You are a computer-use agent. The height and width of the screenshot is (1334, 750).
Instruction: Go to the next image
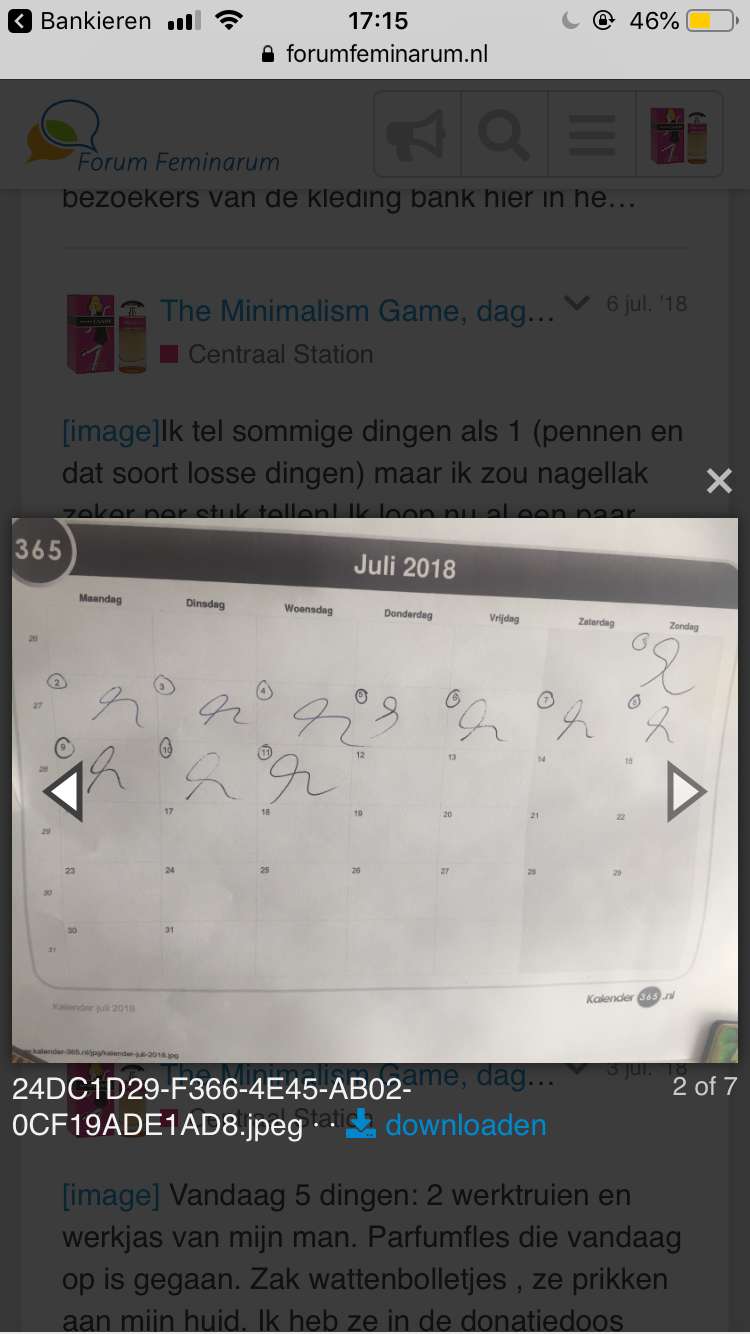[686, 791]
